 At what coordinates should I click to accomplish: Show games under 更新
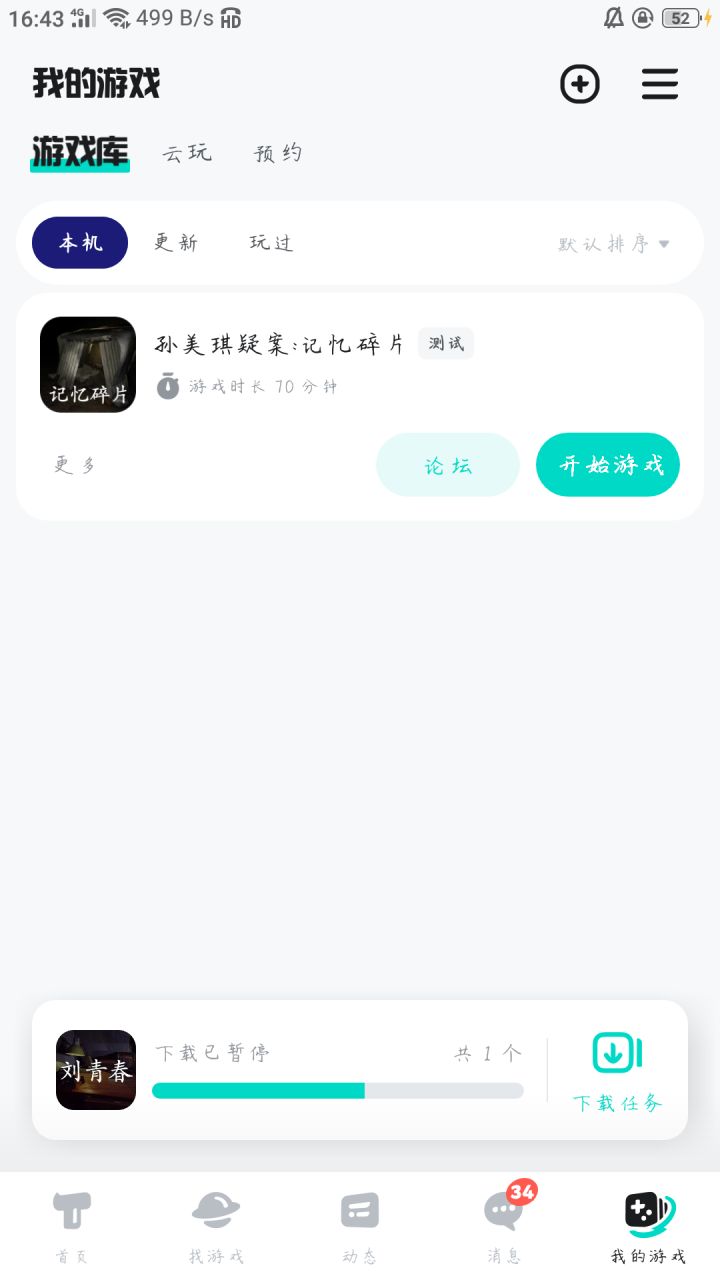click(176, 243)
